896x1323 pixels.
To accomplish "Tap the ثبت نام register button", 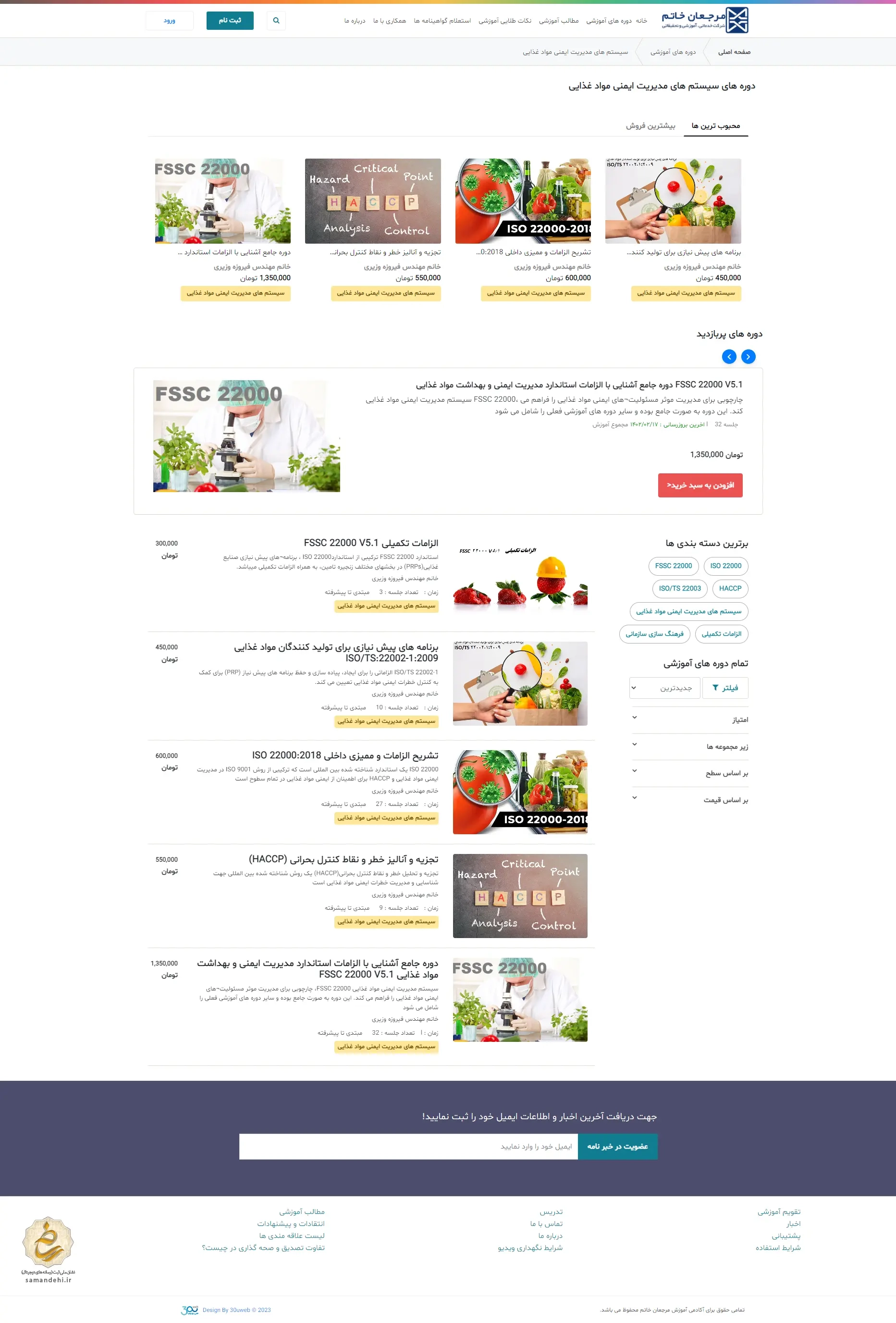I will pos(230,21).
